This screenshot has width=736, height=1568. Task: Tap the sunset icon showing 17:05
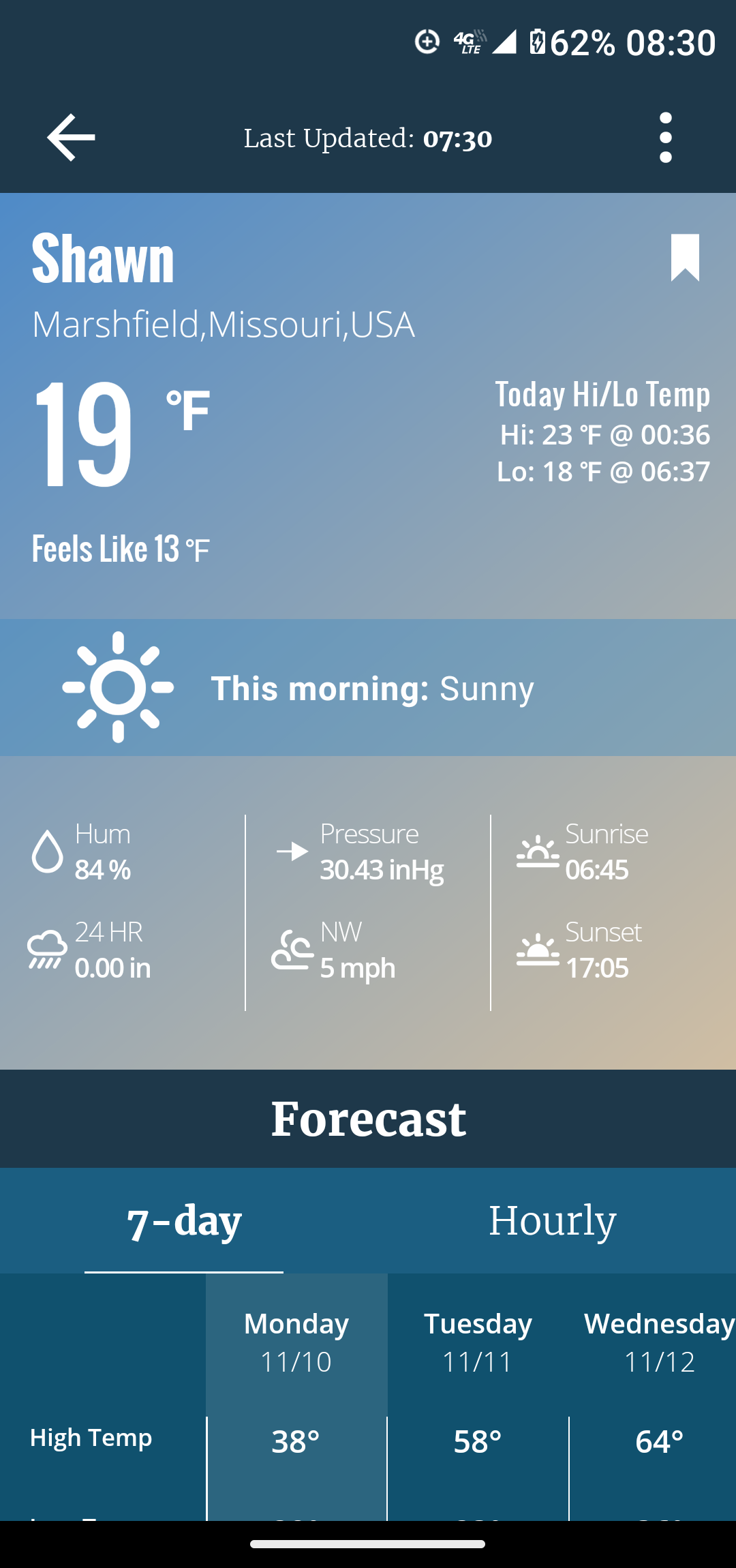click(x=537, y=949)
